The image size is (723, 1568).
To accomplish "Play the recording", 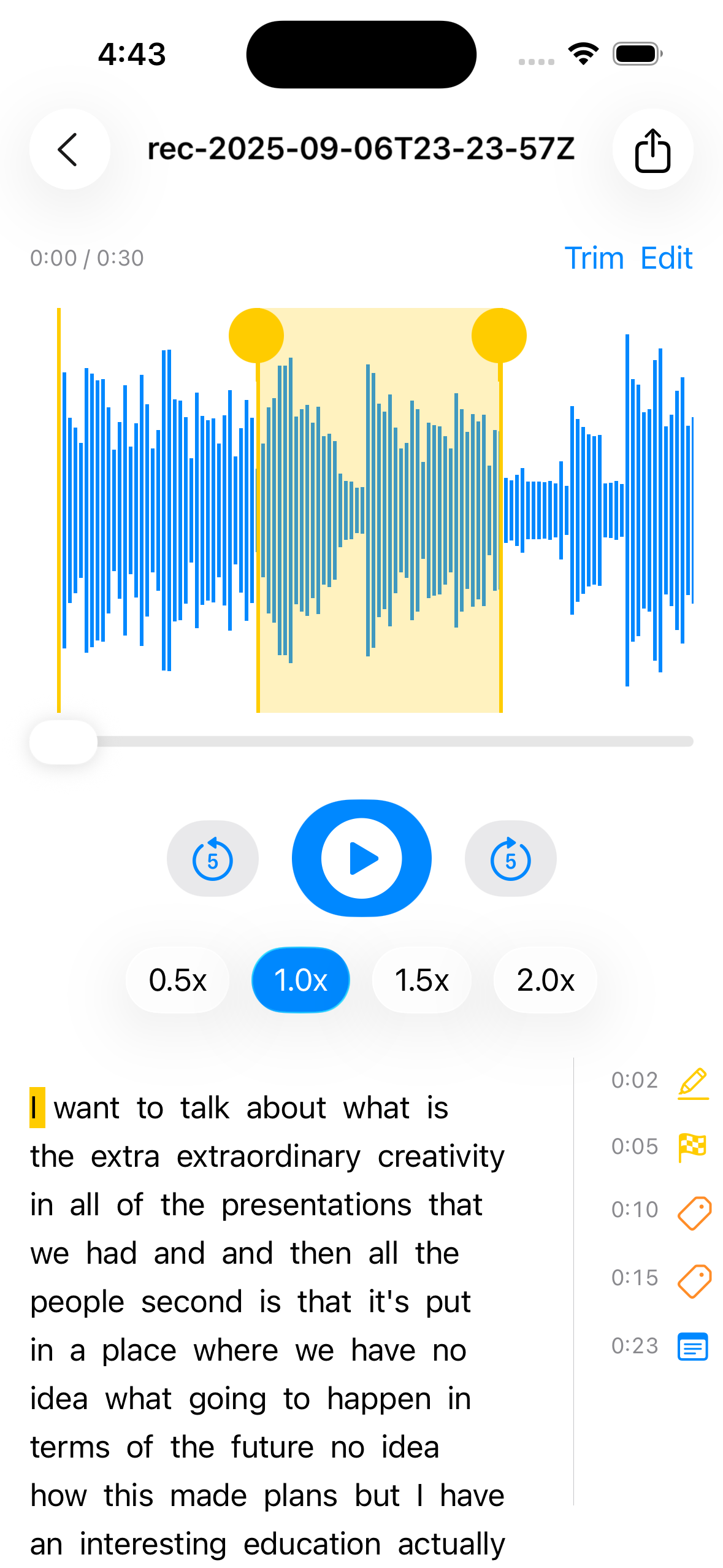I will [362, 858].
